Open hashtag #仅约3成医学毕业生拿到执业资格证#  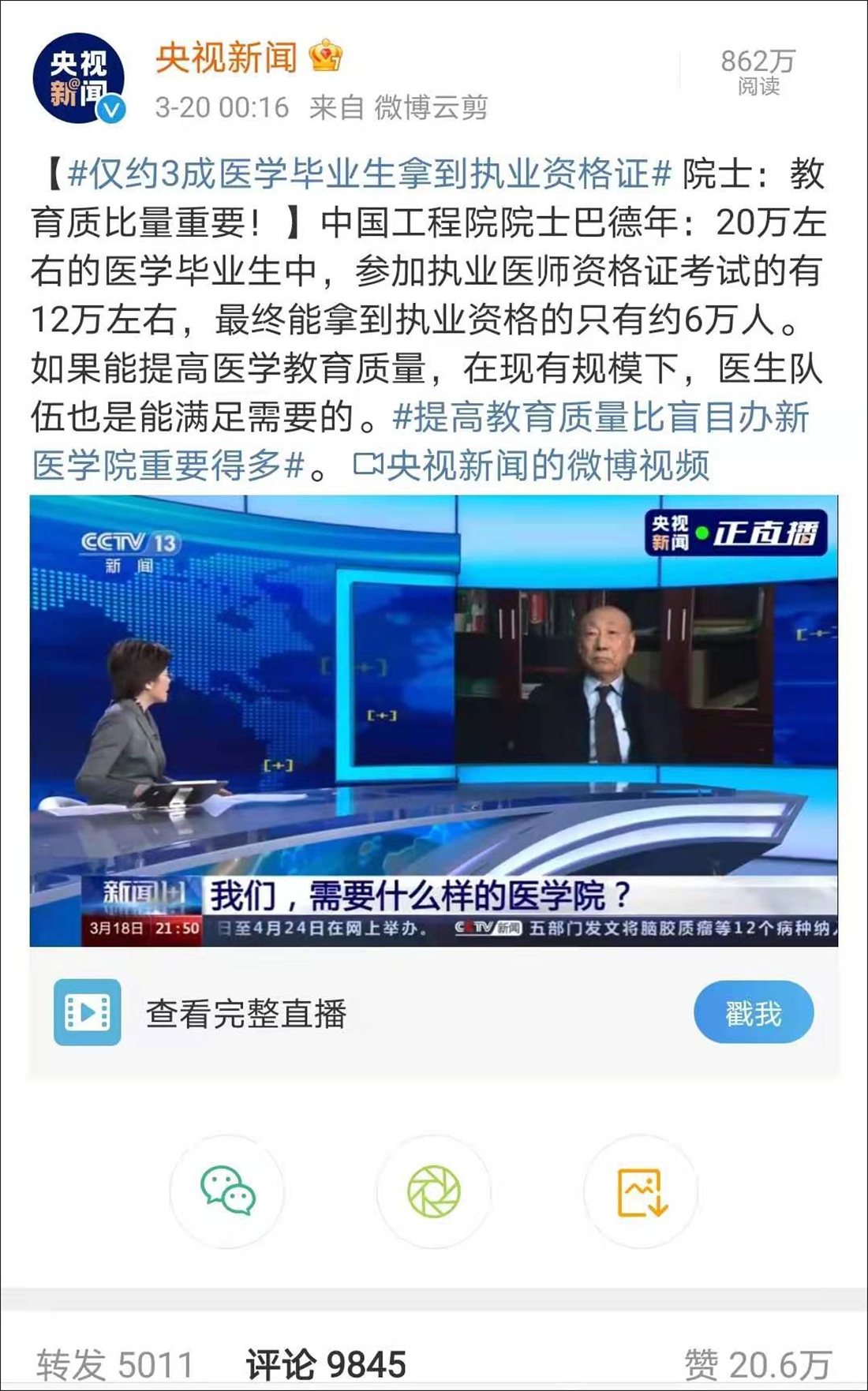point(369,174)
